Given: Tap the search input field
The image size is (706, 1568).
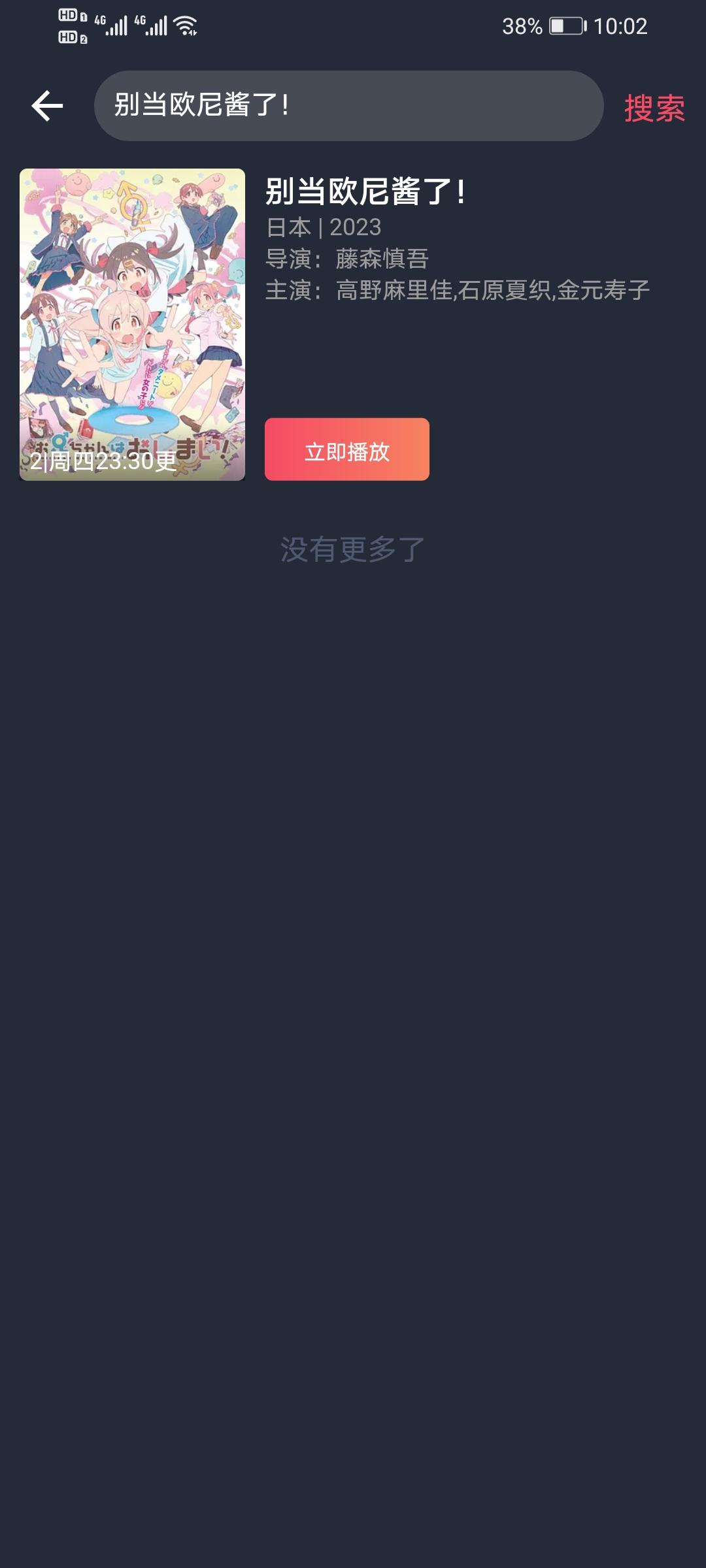Looking at the screenshot, I should click(353, 106).
